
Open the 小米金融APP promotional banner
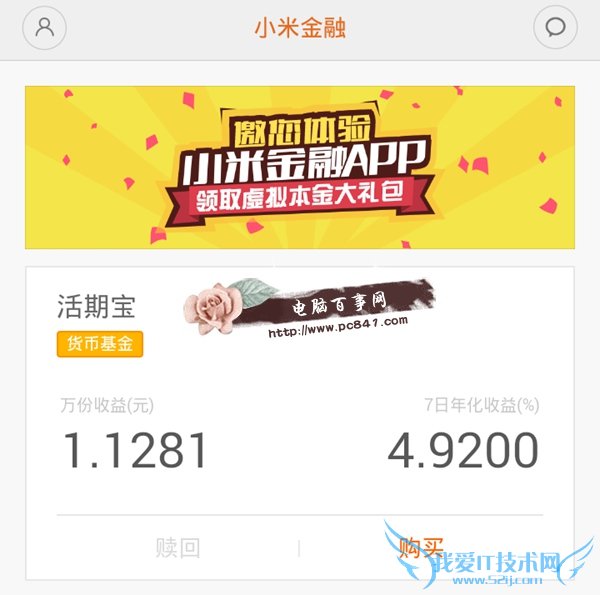tap(300, 167)
